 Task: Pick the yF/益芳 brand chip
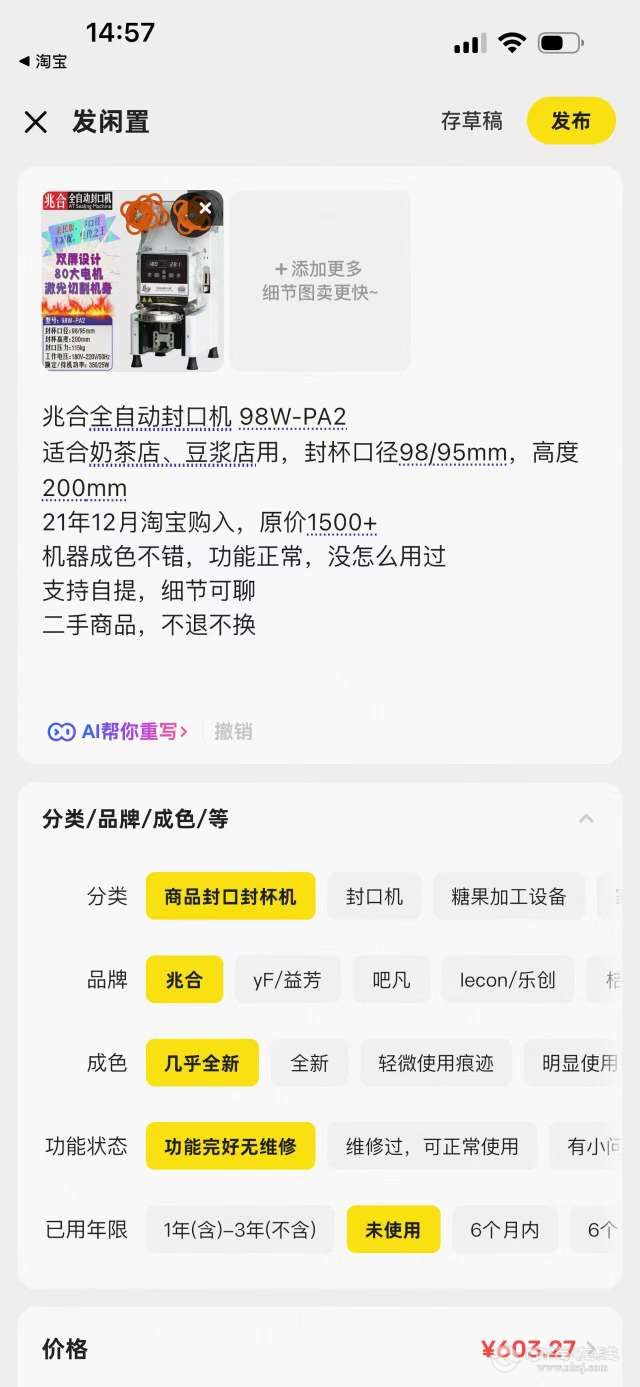(x=287, y=979)
